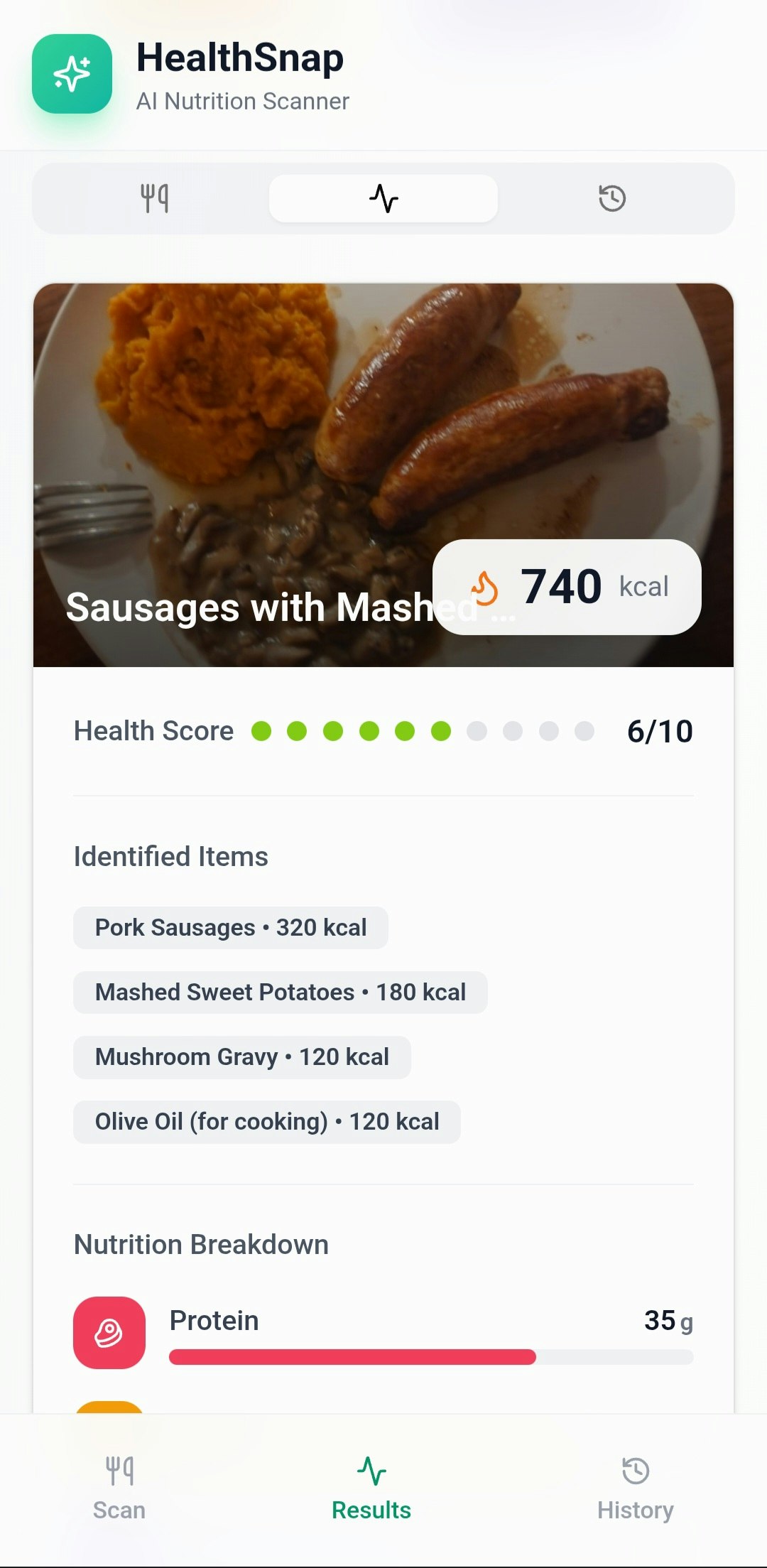The image size is (767, 1568).
Task: Select the utensils icon in the top switcher
Action: [x=153, y=198]
